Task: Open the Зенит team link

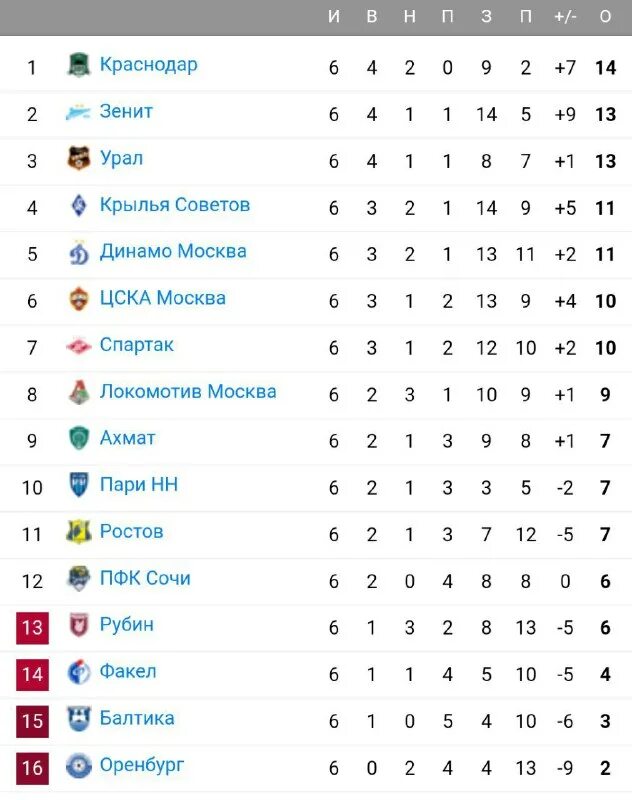Action: click(x=126, y=111)
